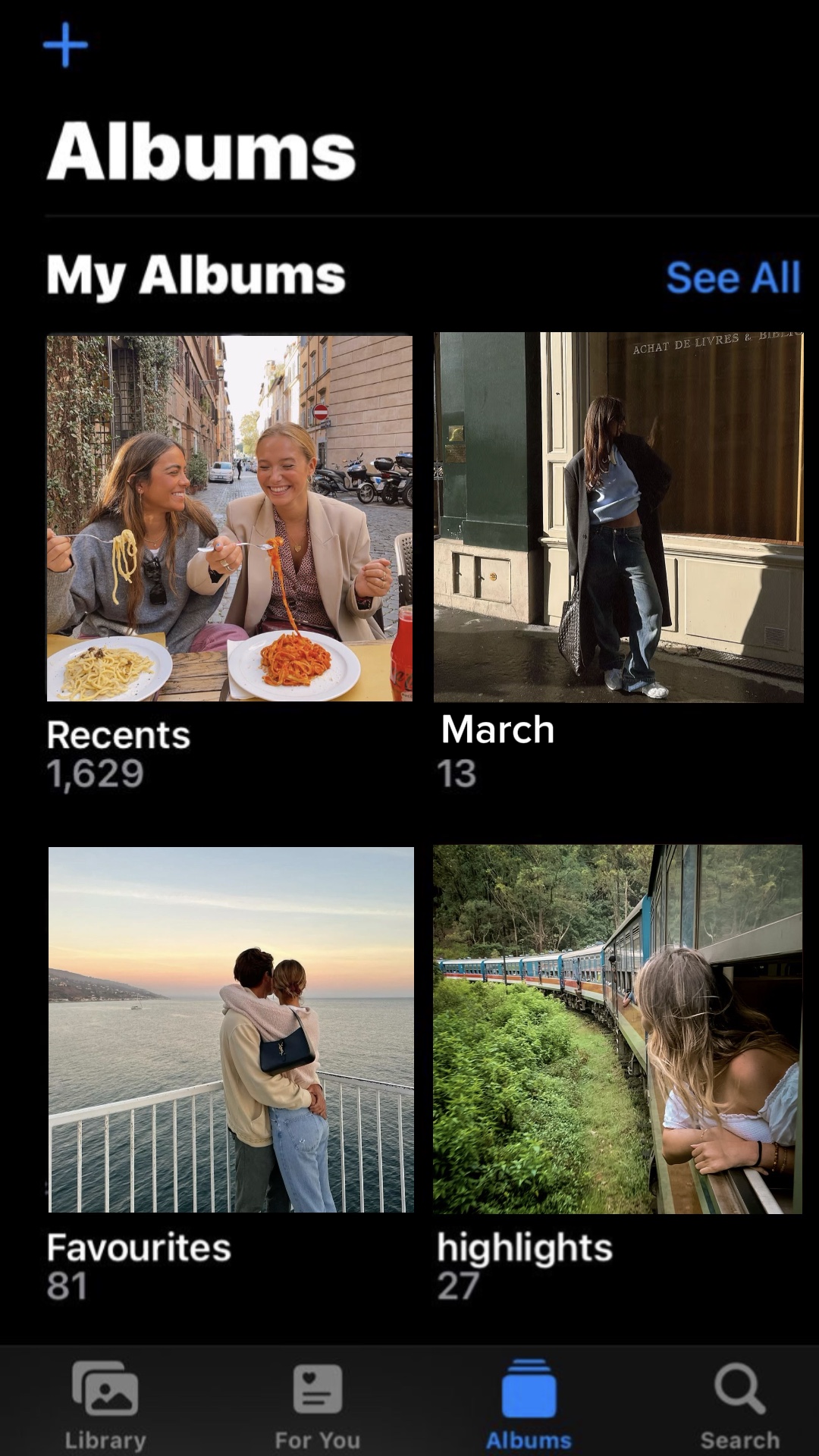Open the Recents album

tap(230, 518)
